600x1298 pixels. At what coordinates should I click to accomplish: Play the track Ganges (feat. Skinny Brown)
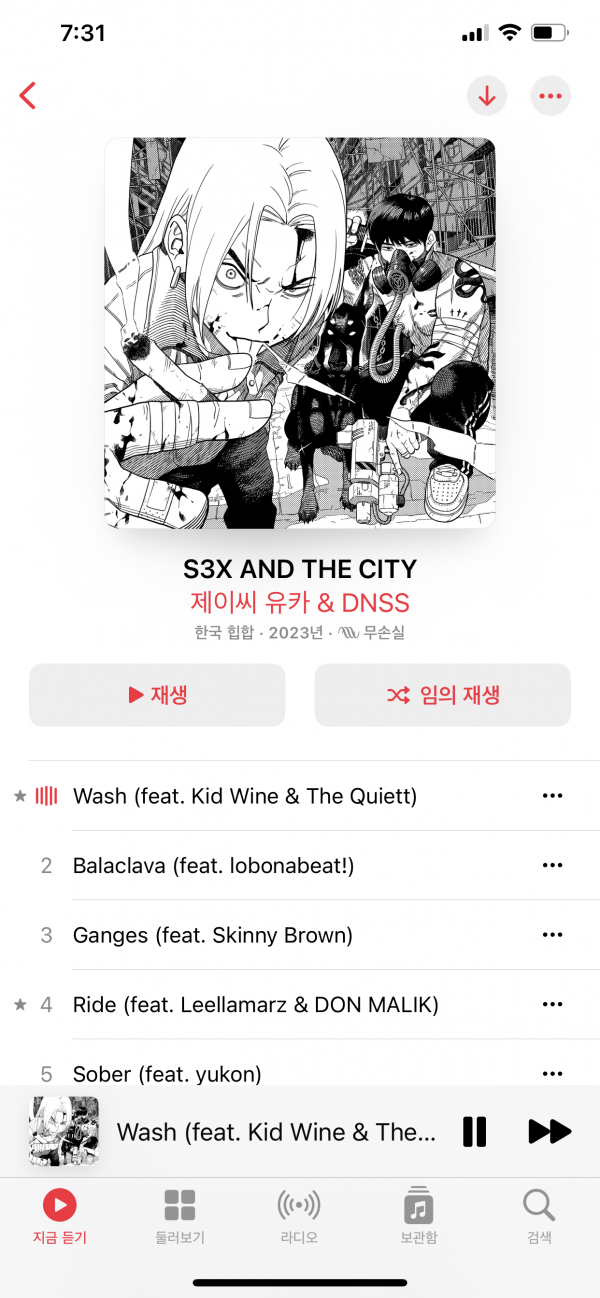click(x=212, y=935)
